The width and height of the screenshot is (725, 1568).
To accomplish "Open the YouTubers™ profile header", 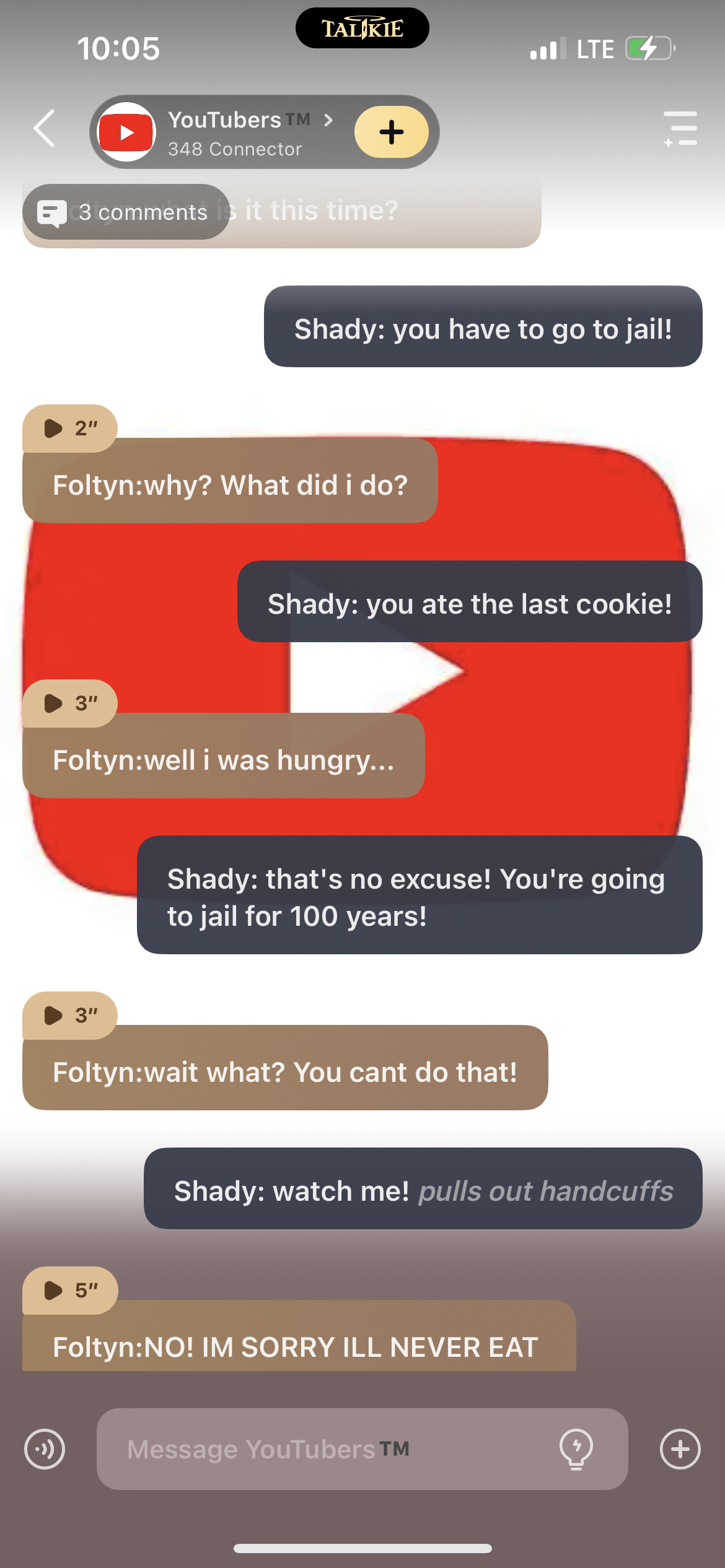I will pos(239,132).
